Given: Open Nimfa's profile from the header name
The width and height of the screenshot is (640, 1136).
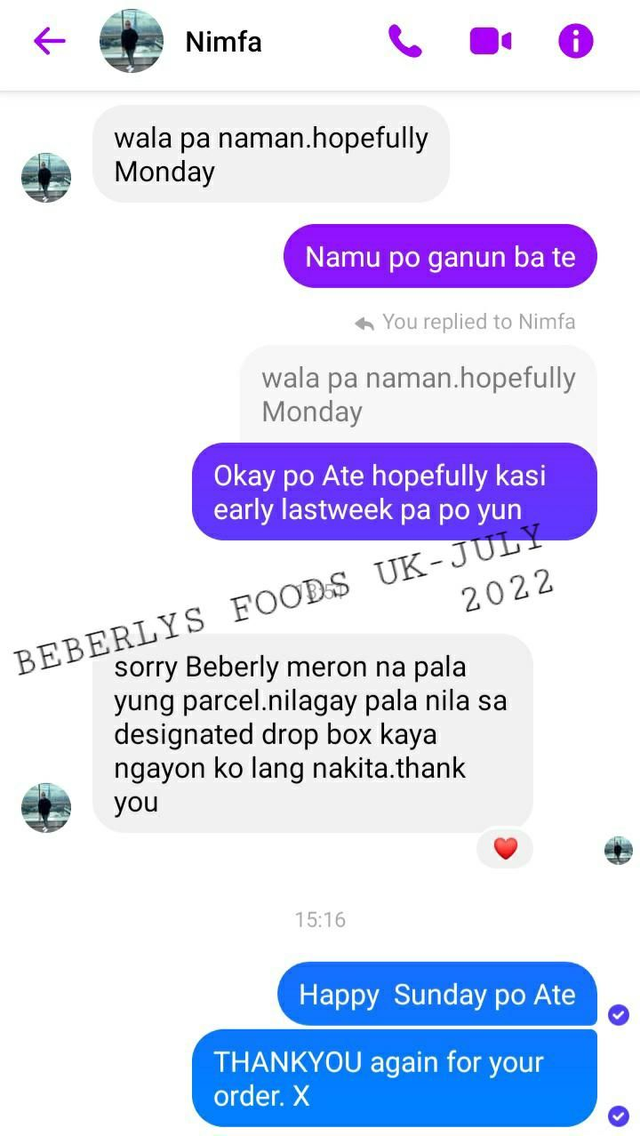Looking at the screenshot, I should pos(223,42).
